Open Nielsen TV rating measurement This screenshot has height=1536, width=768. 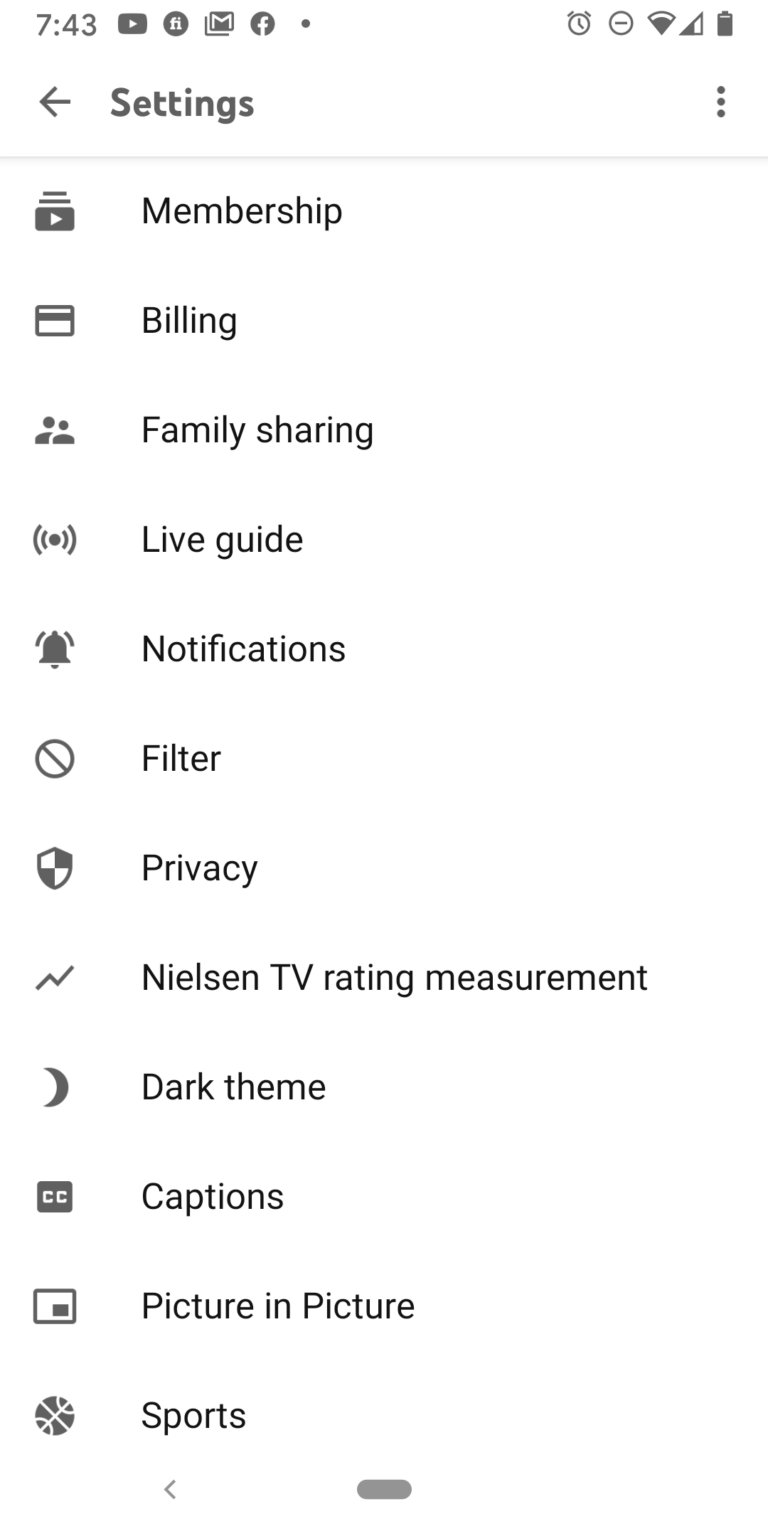pos(384,978)
